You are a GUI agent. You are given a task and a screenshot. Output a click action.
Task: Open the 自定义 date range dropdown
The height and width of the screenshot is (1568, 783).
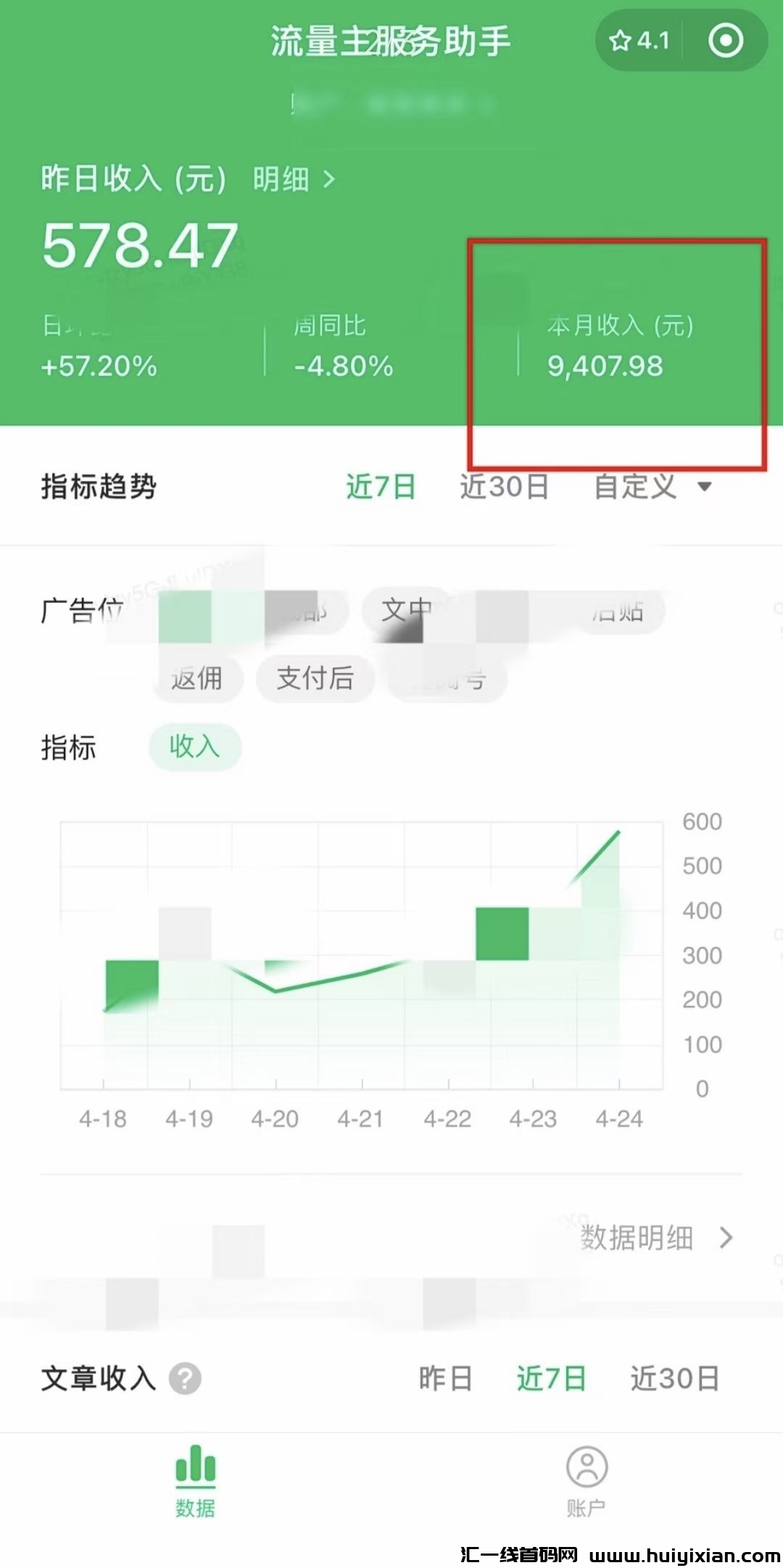(x=652, y=487)
